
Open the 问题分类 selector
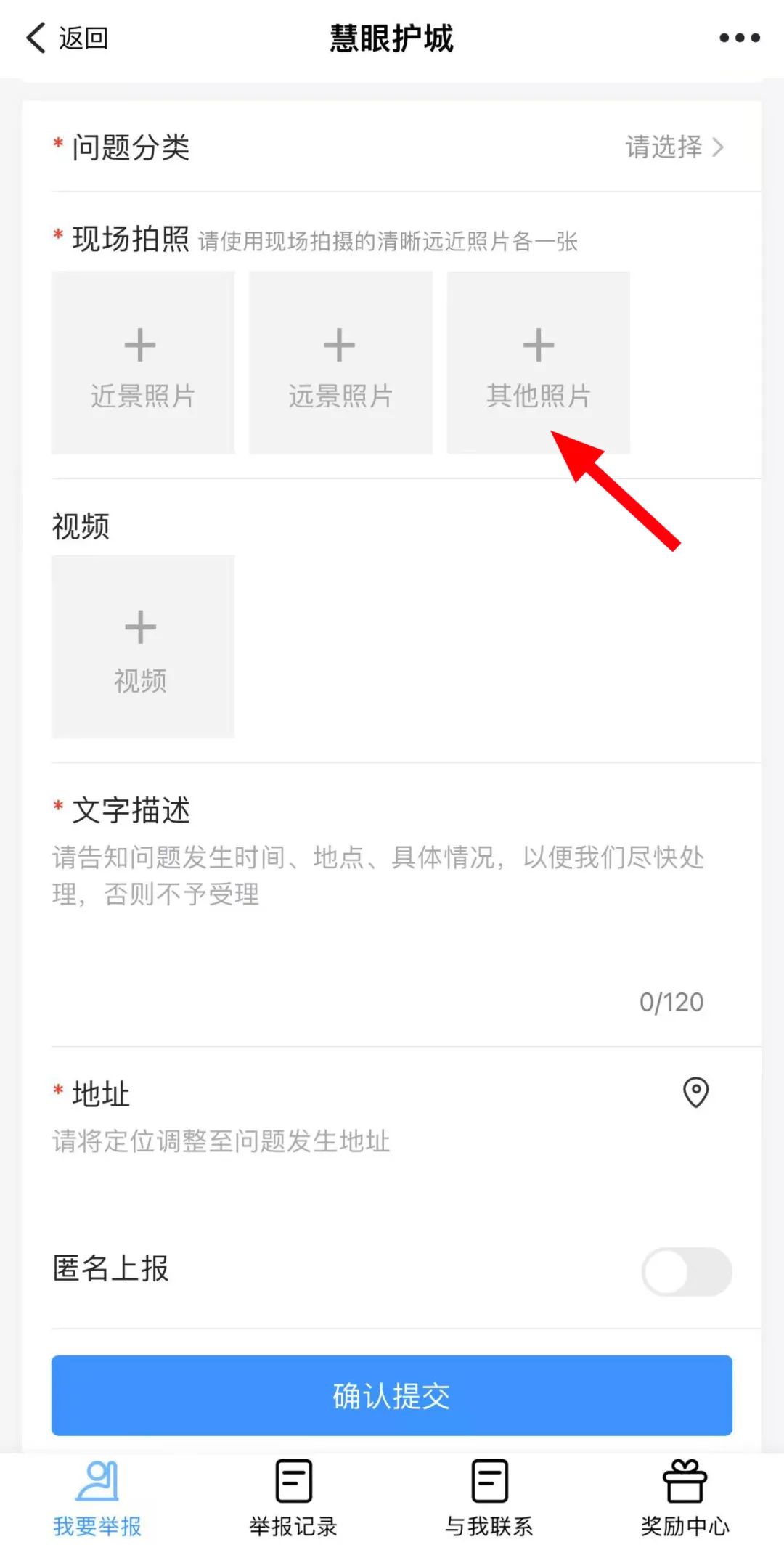coord(674,147)
